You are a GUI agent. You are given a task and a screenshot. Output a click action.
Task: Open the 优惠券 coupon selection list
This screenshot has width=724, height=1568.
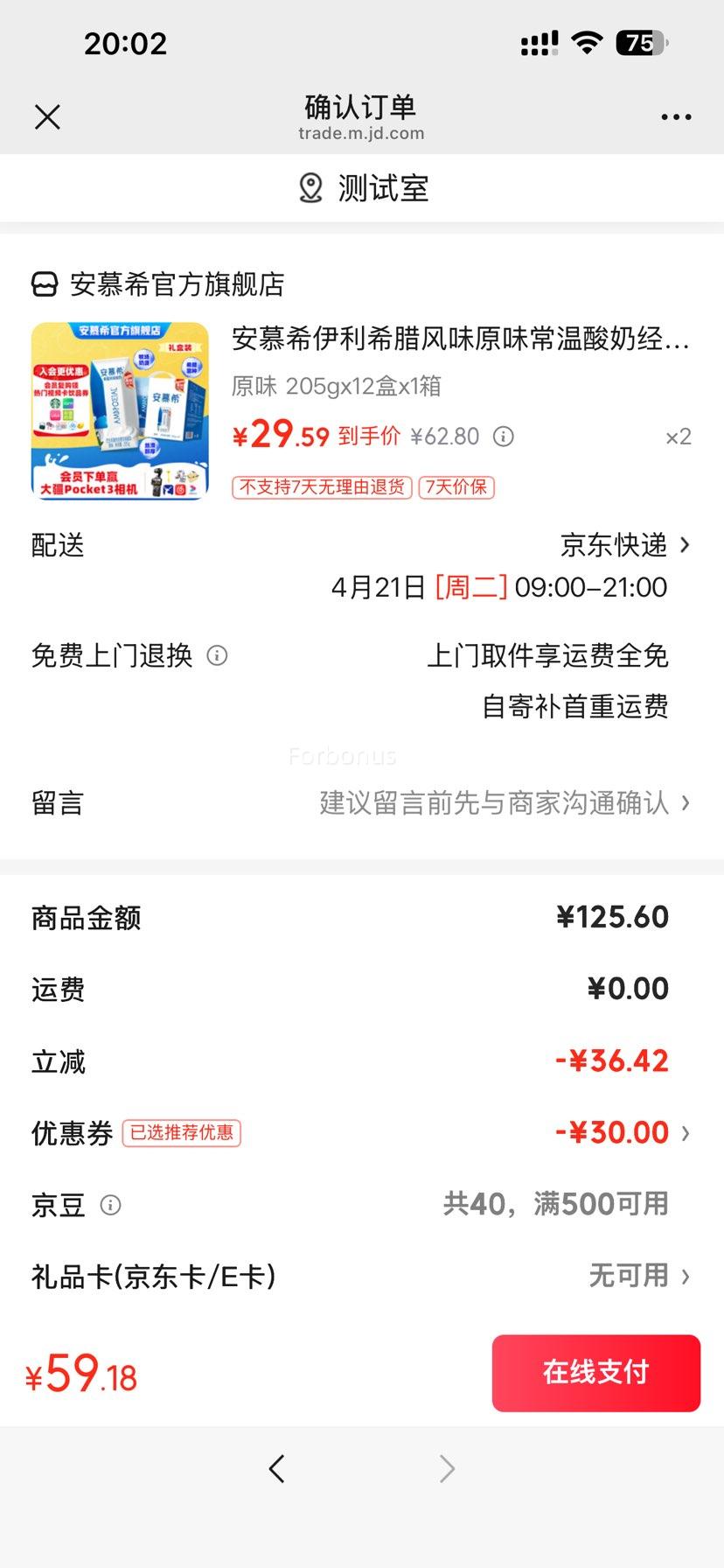click(x=618, y=1131)
